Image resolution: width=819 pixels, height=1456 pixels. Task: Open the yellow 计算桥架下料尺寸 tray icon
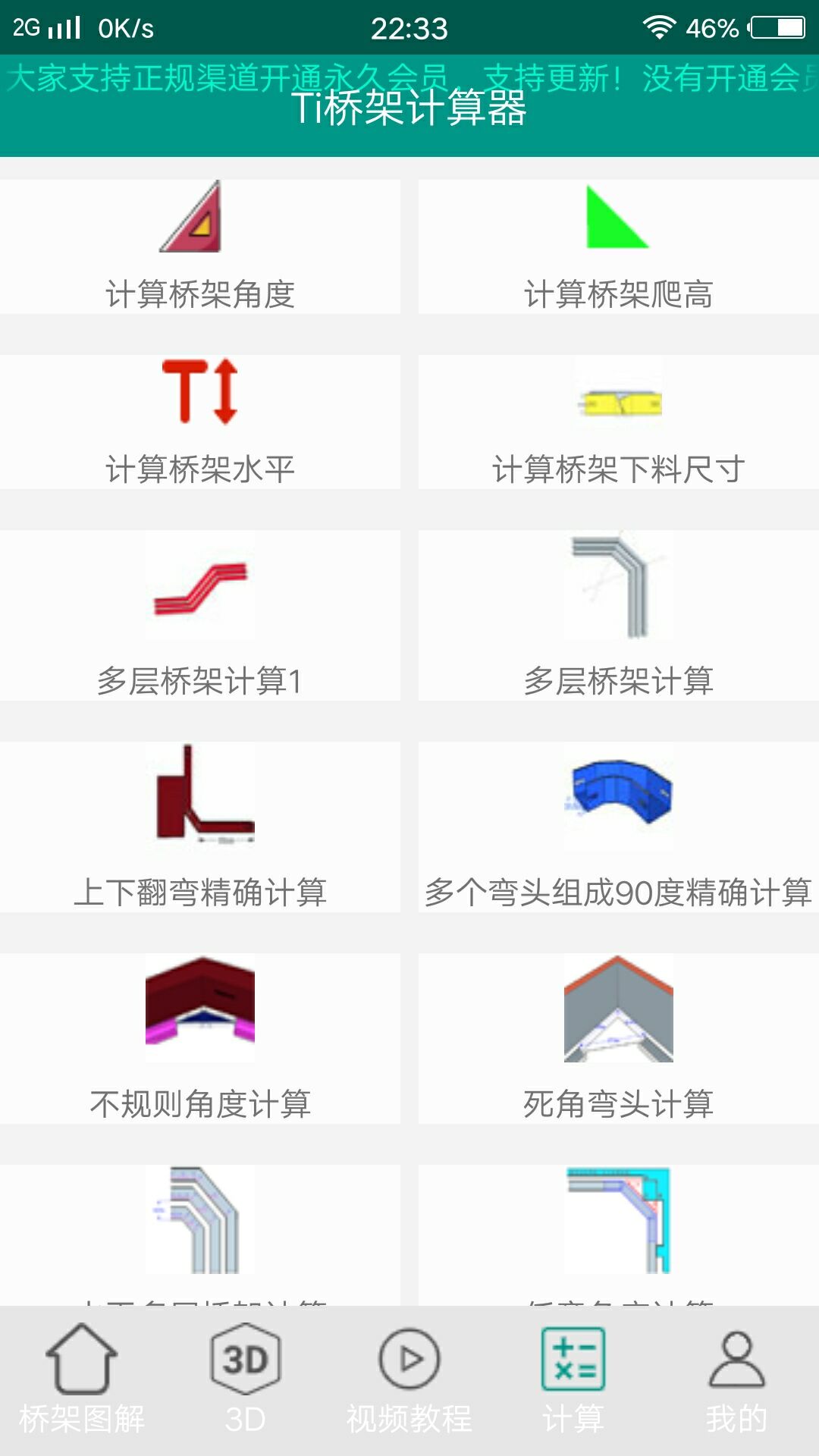(x=620, y=404)
